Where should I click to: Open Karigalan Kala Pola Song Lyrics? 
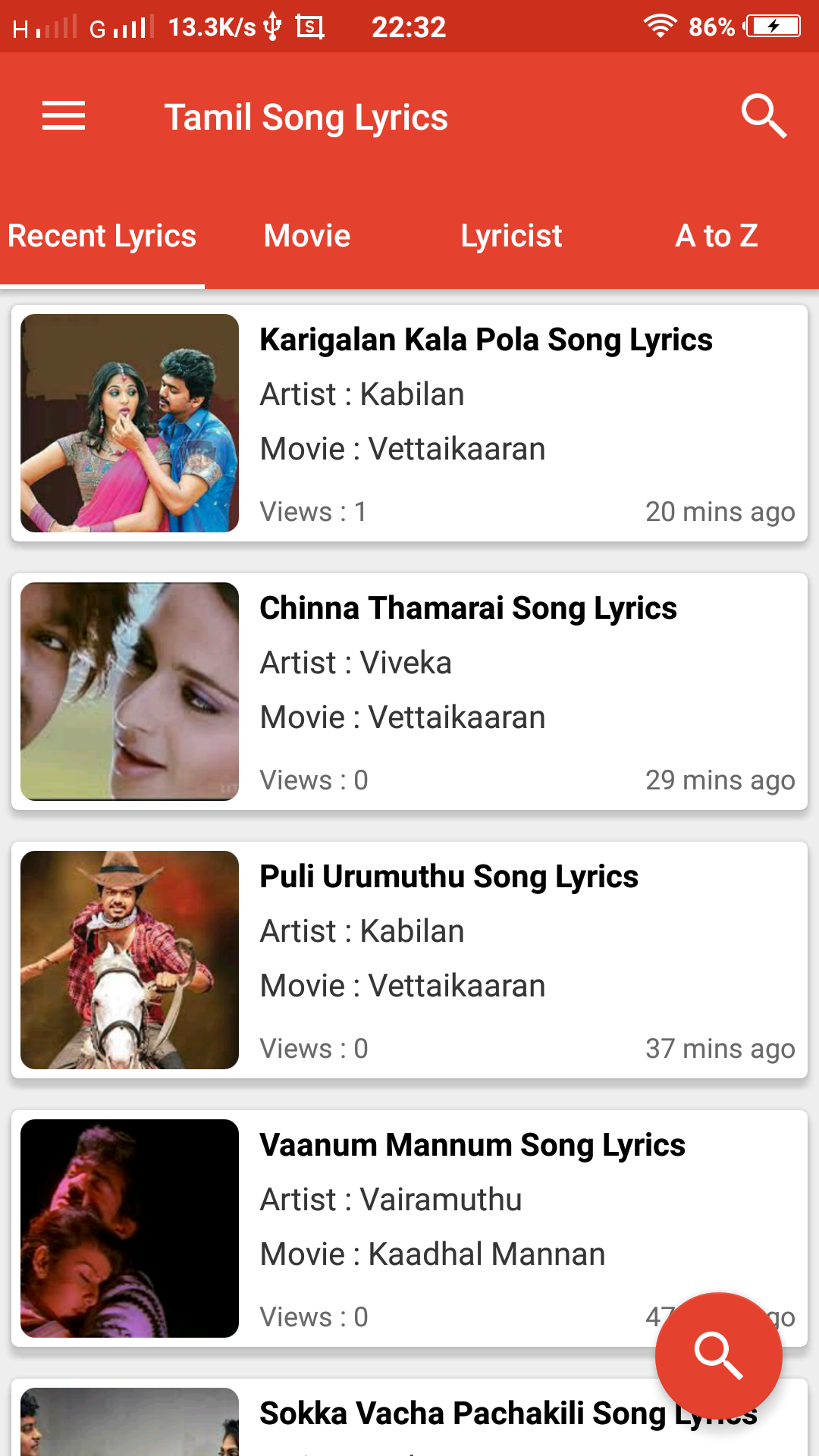click(409, 423)
